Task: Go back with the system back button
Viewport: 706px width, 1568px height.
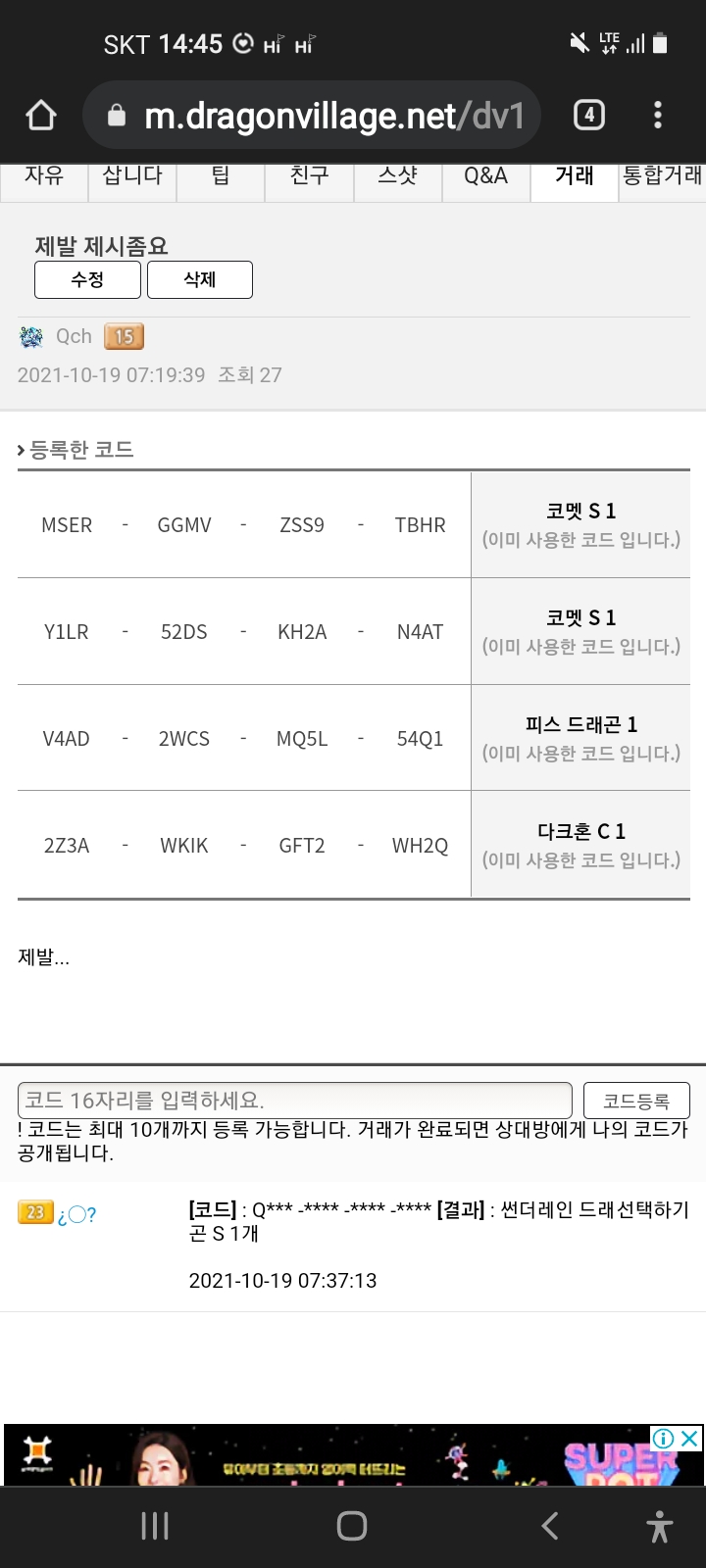Action: (x=550, y=1526)
